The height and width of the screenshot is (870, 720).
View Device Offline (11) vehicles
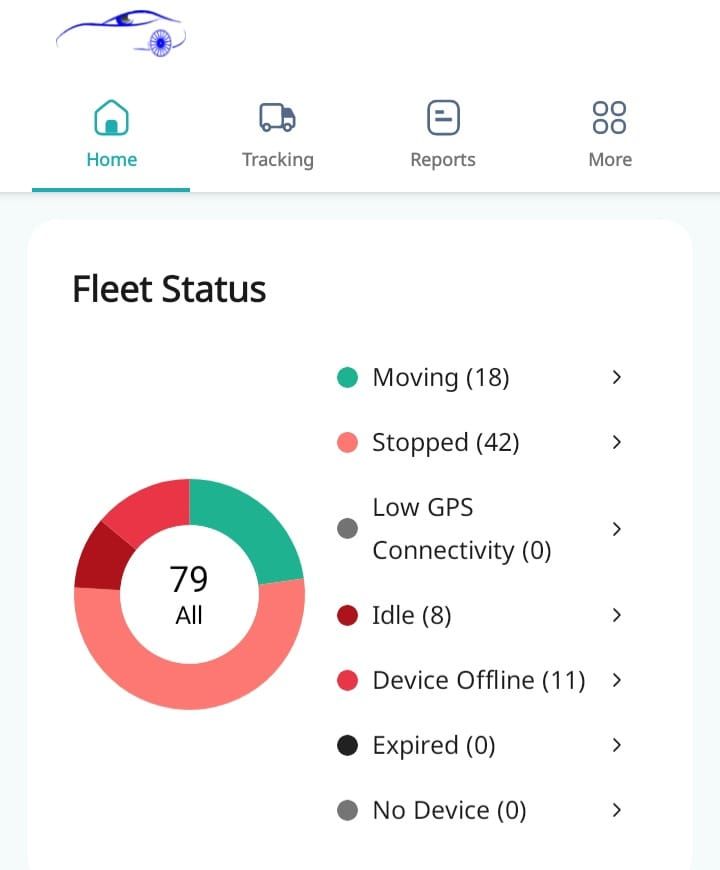coord(478,680)
